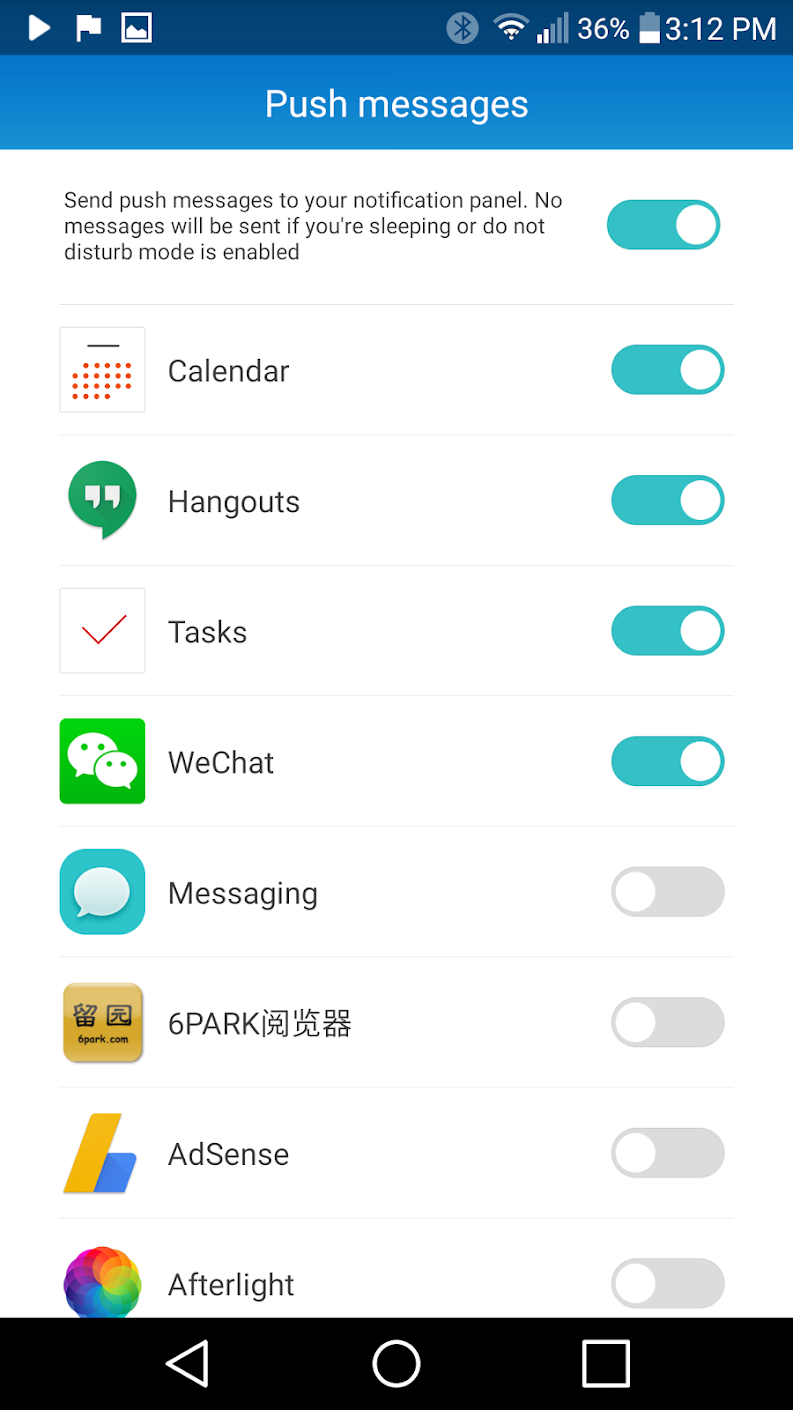
Task: Disable WeChat push messages
Action: (667, 762)
